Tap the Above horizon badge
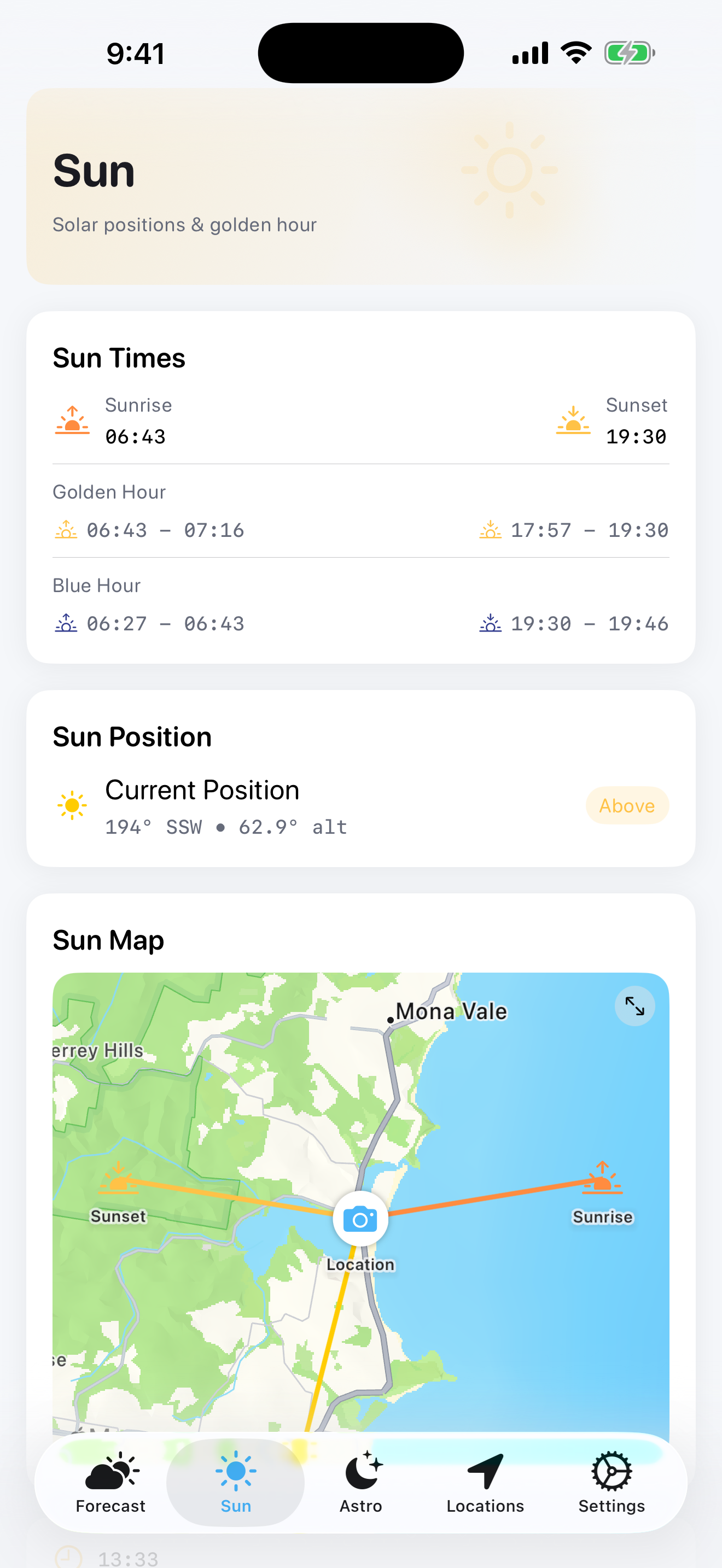 coord(627,805)
